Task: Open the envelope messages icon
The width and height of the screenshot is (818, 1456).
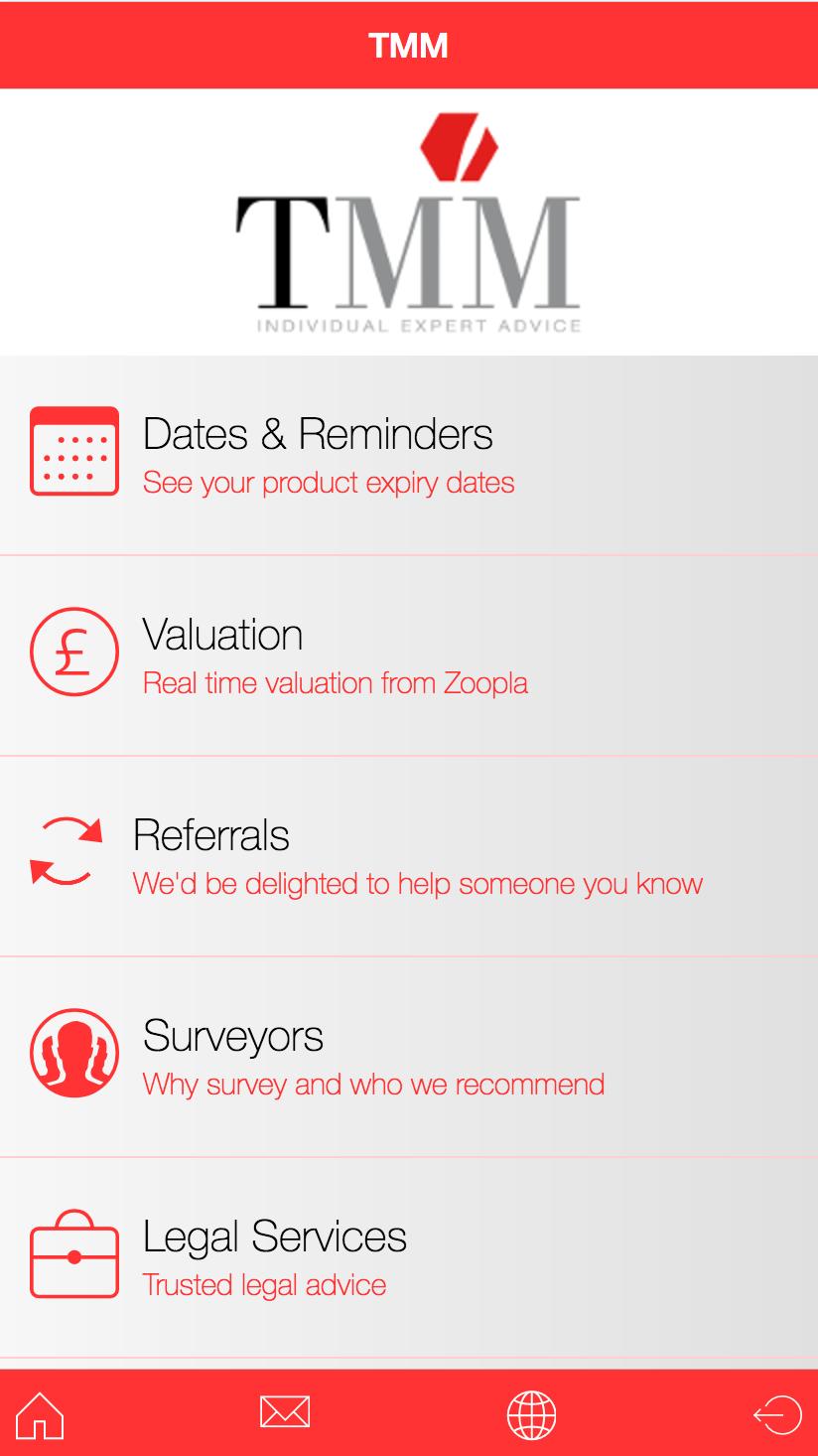Action: click(x=285, y=1412)
